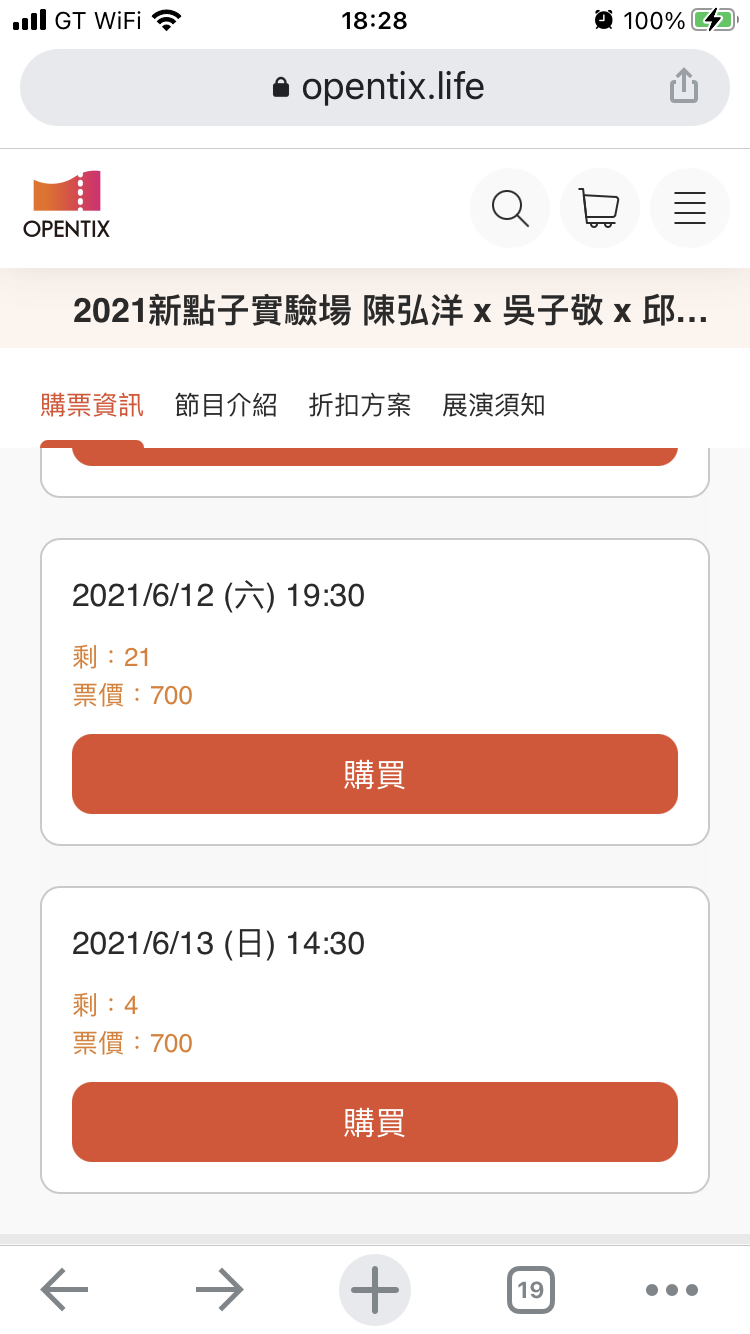This screenshot has width=750, height=1334.
Task: Open the shopping cart
Action: tap(599, 208)
